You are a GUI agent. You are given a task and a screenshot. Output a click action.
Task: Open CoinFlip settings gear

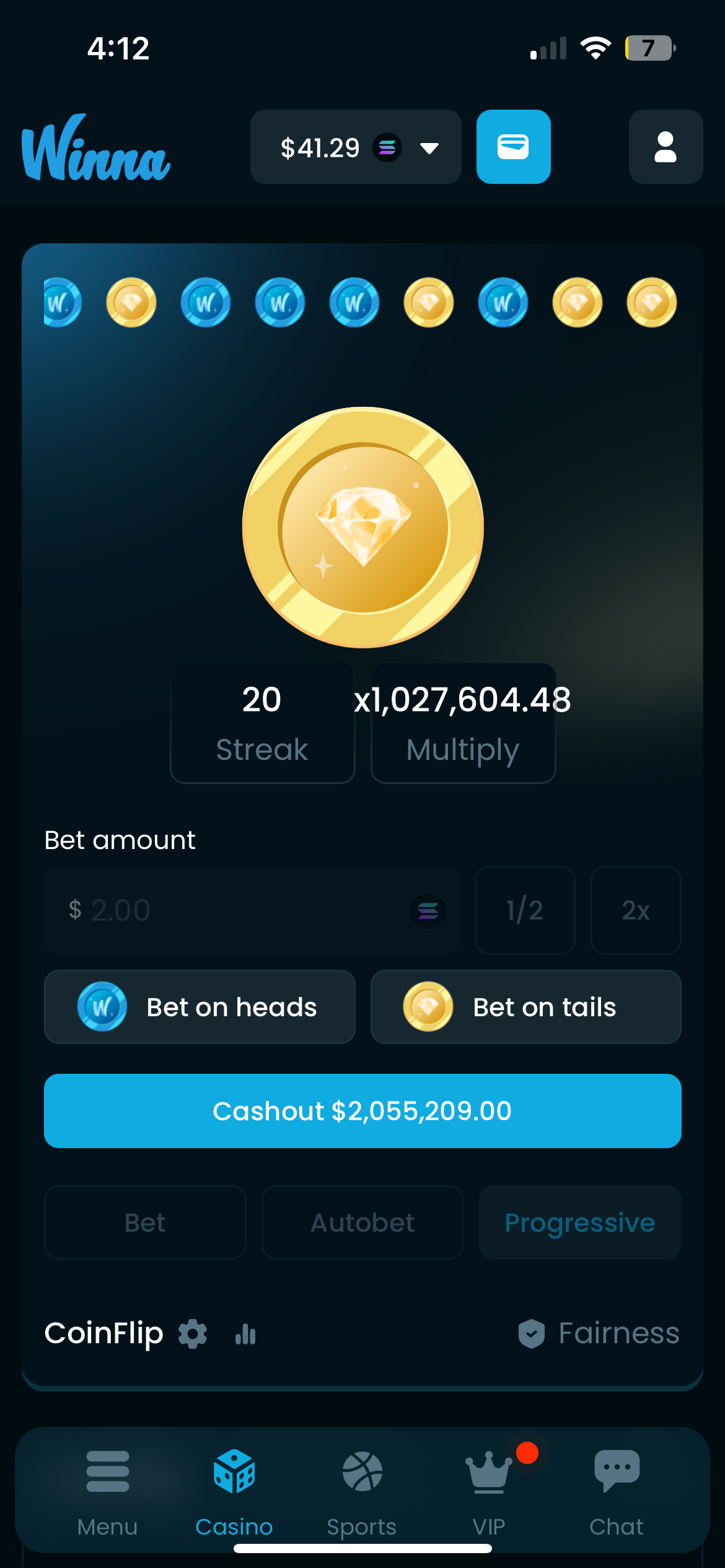(193, 1334)
